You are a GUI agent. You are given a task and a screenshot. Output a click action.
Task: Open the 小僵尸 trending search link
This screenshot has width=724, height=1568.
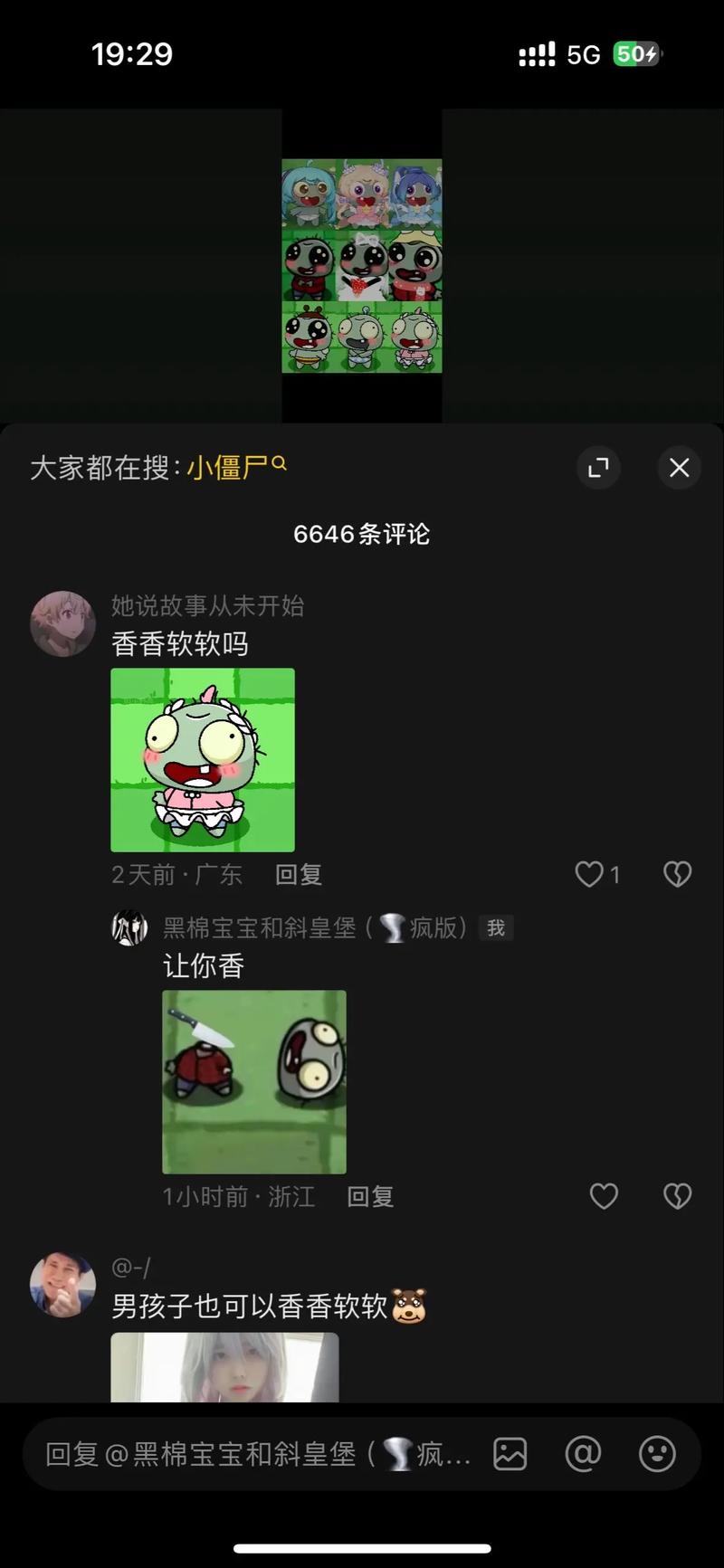coord(231,464)
